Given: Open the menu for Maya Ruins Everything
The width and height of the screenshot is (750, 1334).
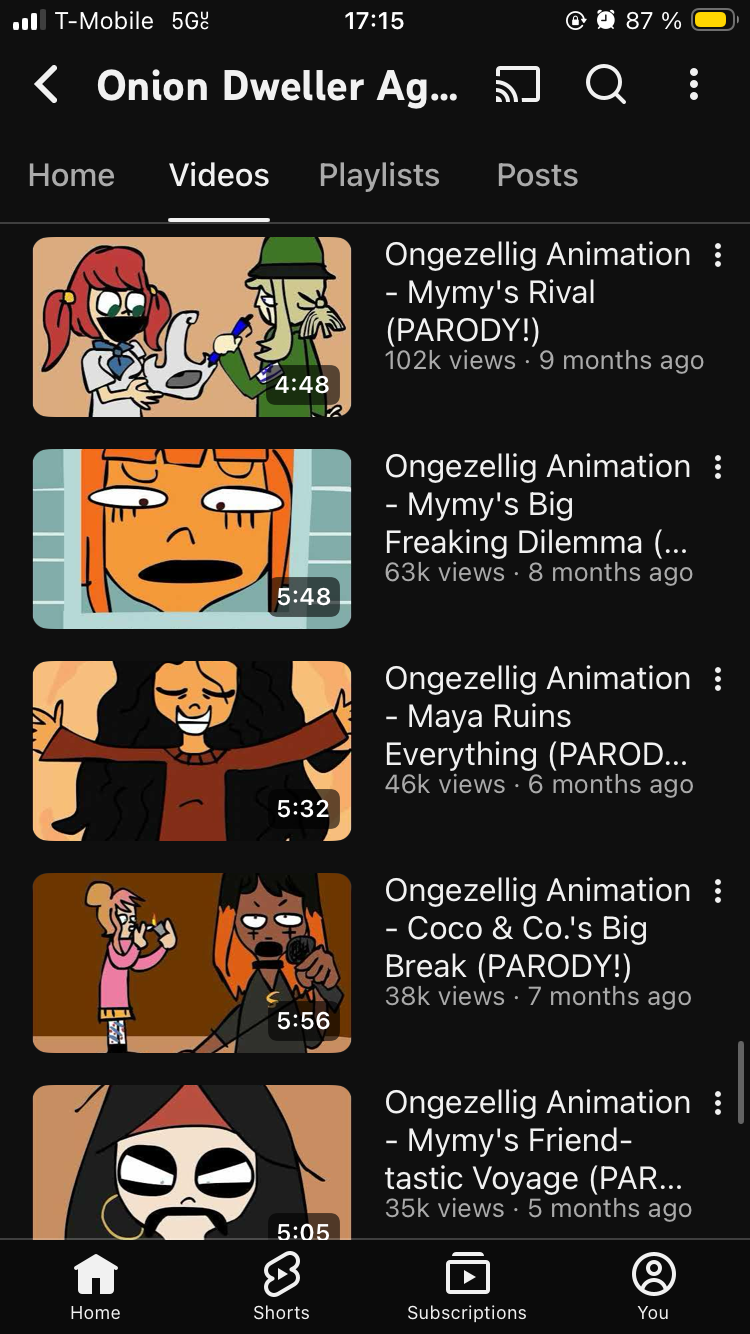Looking at the screenshot, I should pos(717,680).
